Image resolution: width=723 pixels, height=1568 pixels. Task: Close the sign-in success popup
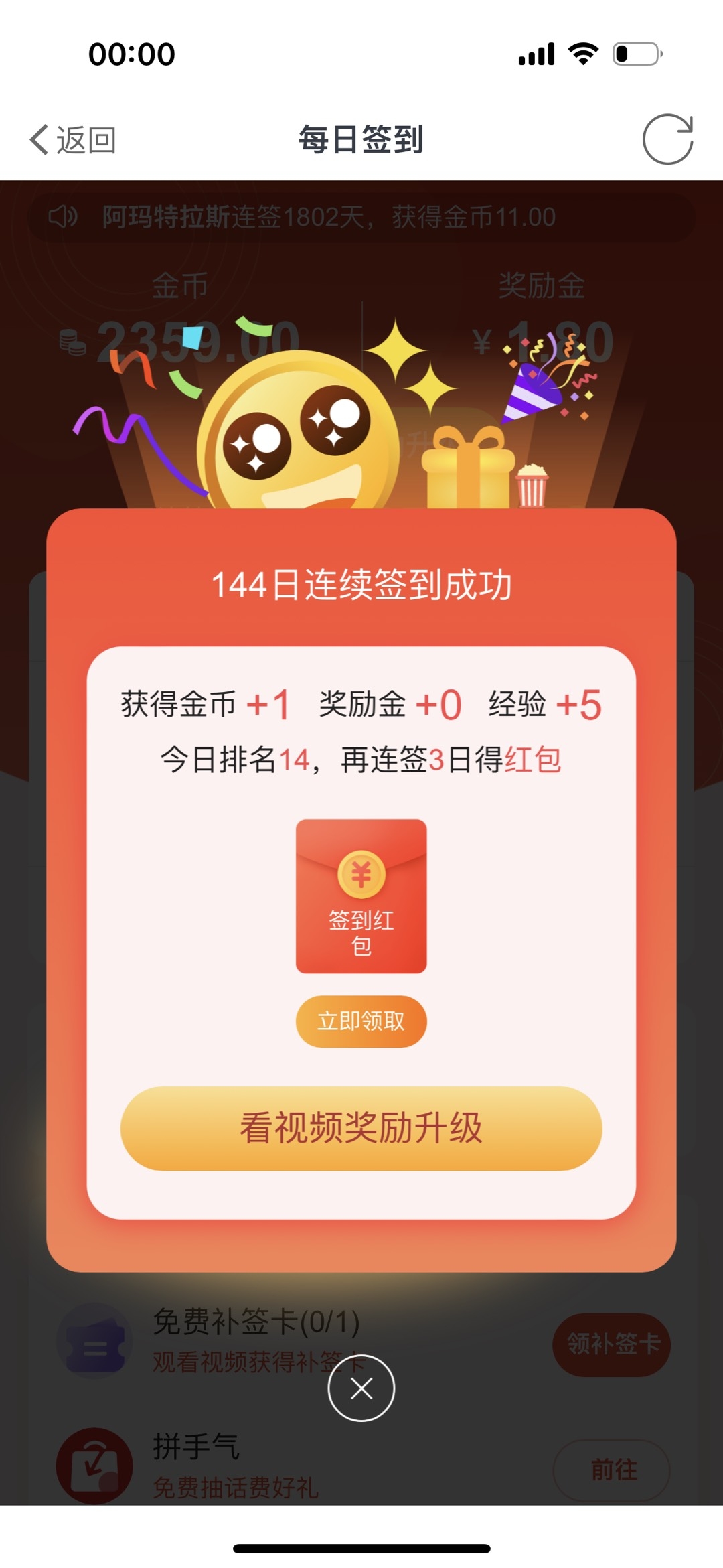tap(361, 1387)
